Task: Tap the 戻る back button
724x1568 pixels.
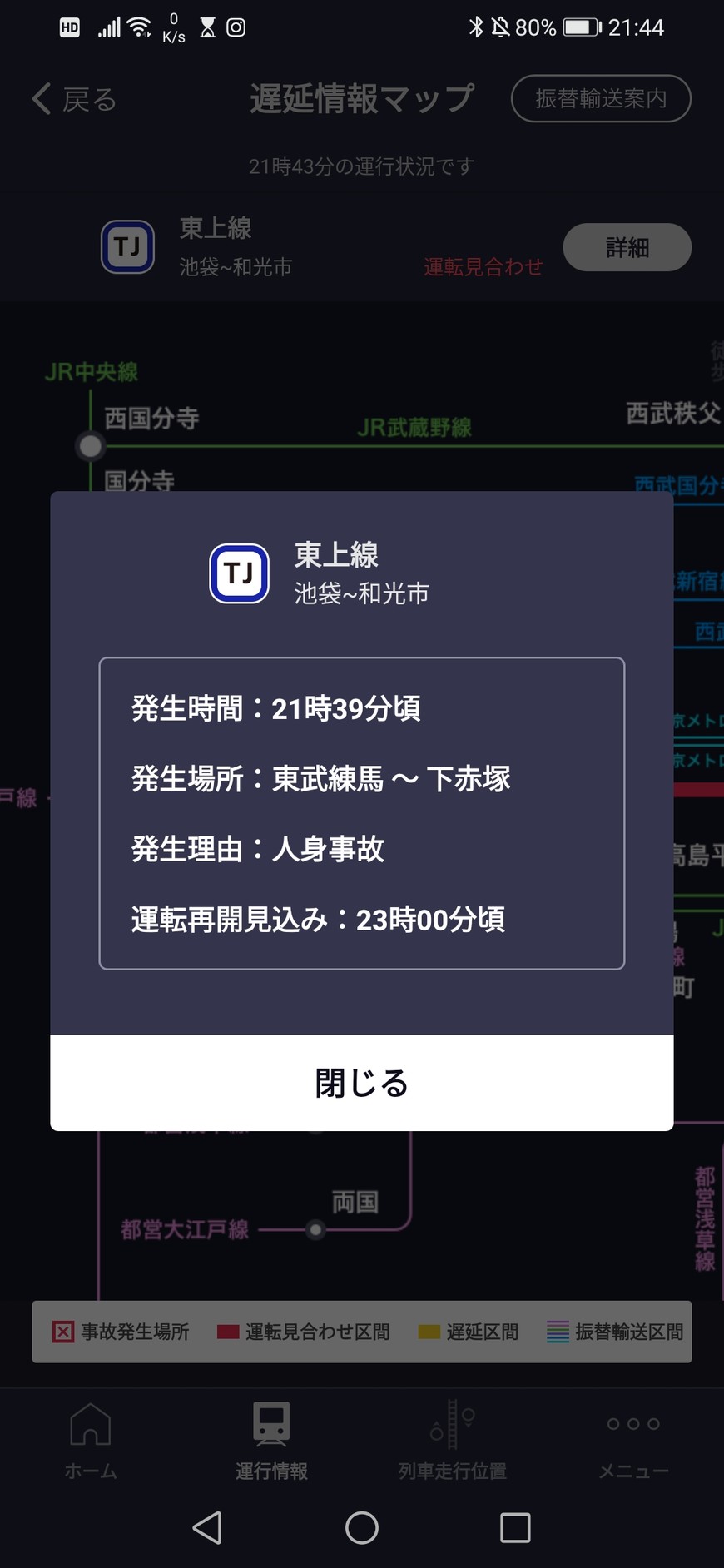Action: pyautogui.click(x=75, y=99)
